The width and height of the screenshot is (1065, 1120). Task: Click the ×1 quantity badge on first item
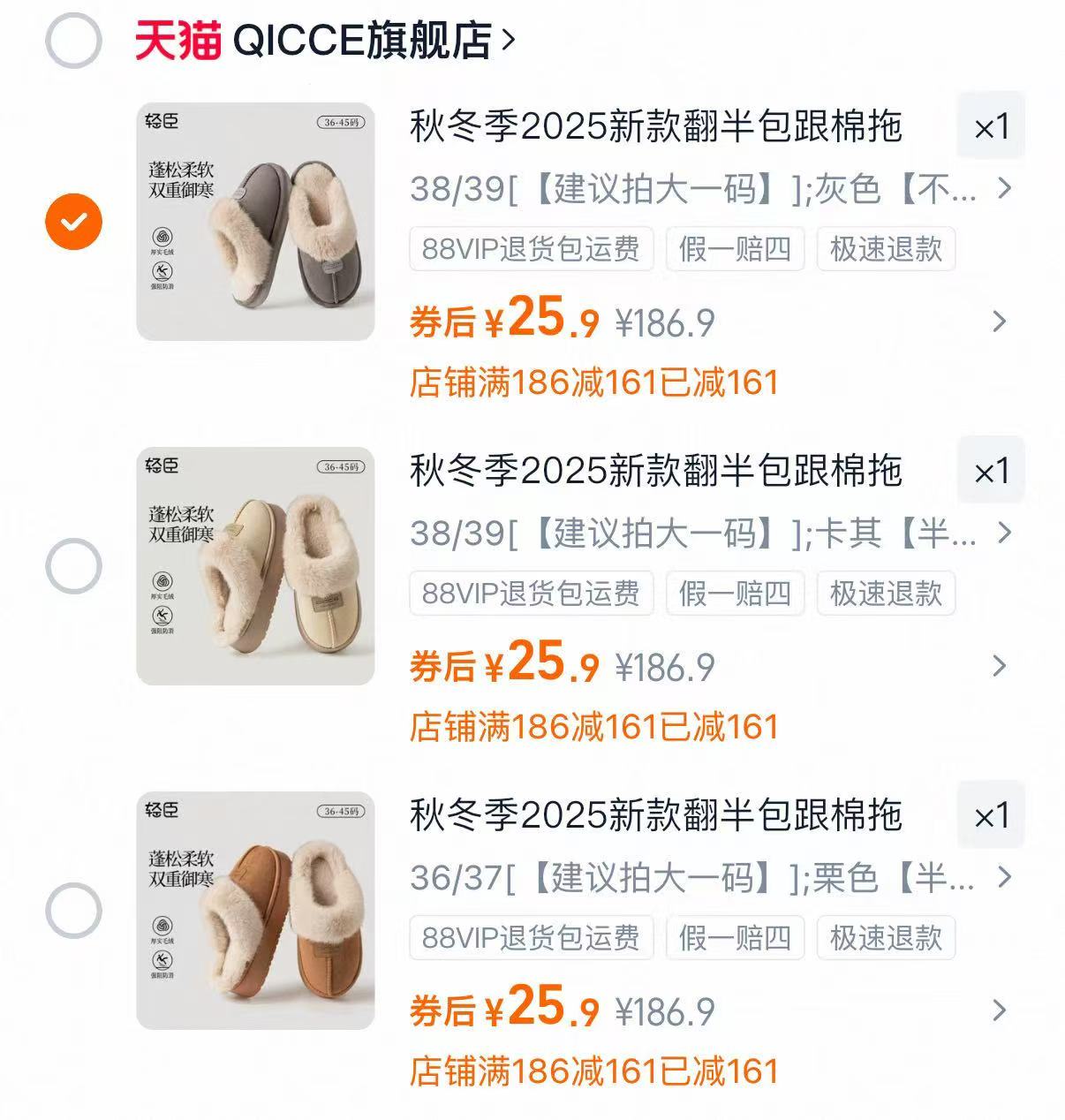click(991, 126)
